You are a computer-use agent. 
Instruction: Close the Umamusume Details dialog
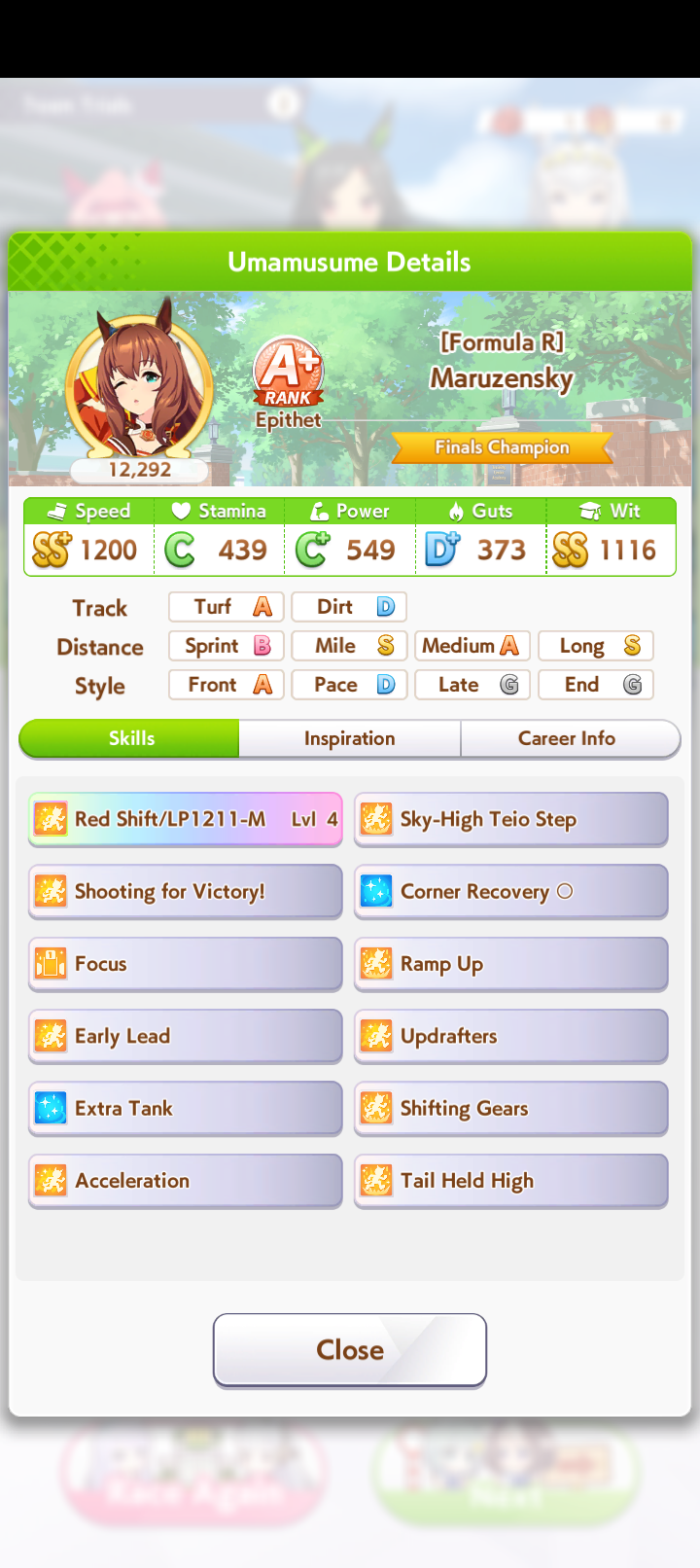[x=350, y=1349]
